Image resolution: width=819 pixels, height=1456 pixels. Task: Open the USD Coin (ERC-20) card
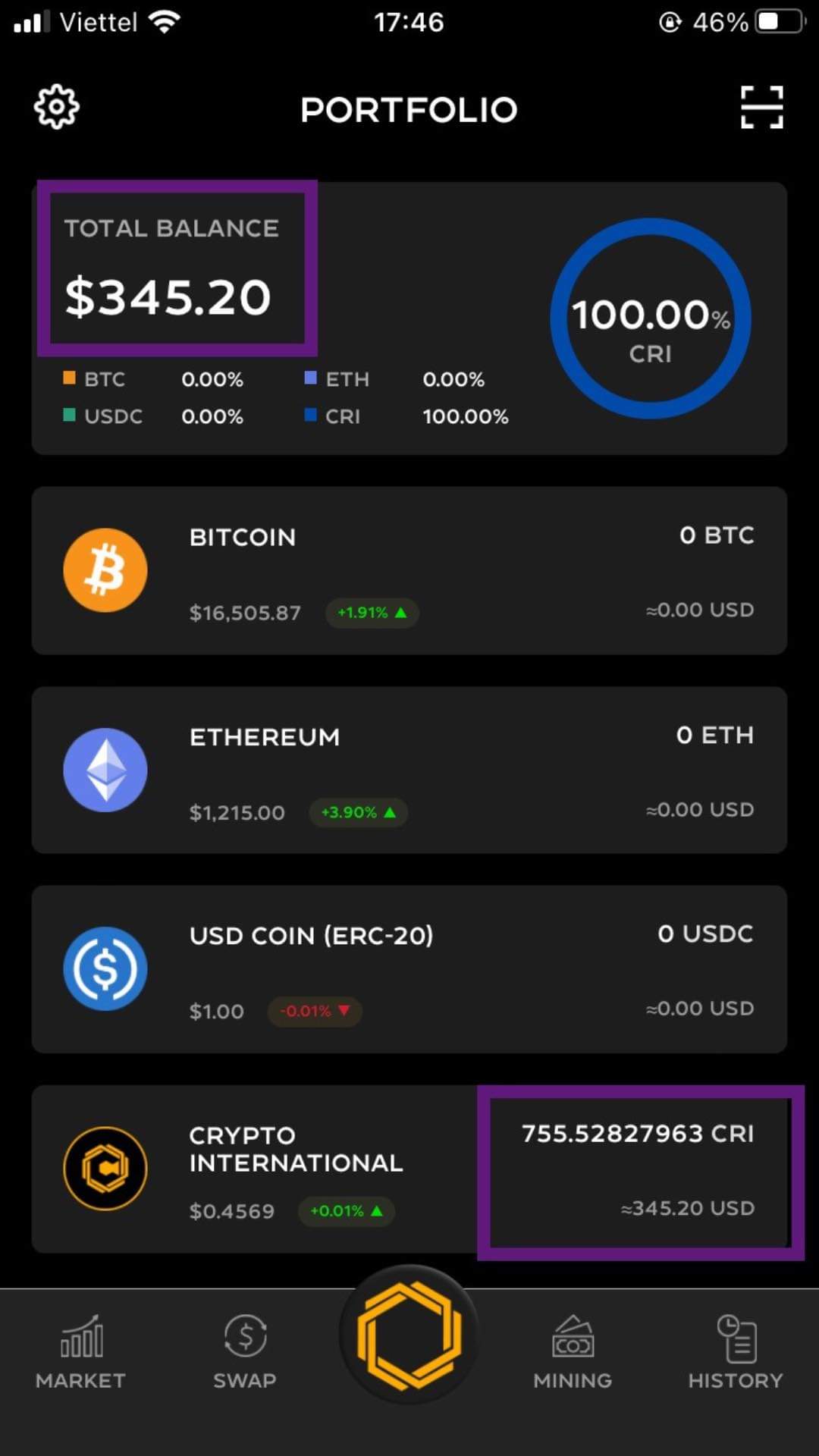tap(409, 969)
